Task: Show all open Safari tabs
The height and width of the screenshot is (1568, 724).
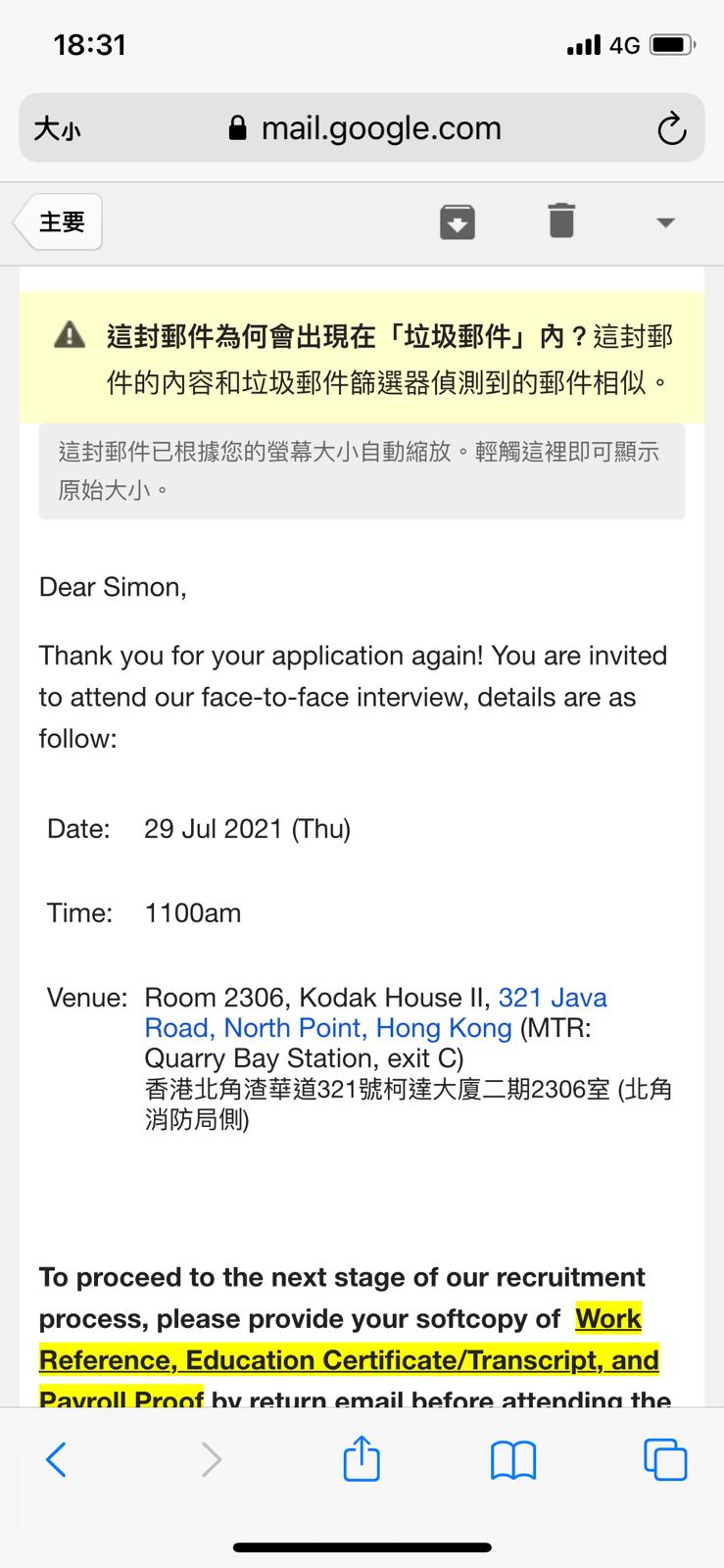Action: click(665, 1458)
